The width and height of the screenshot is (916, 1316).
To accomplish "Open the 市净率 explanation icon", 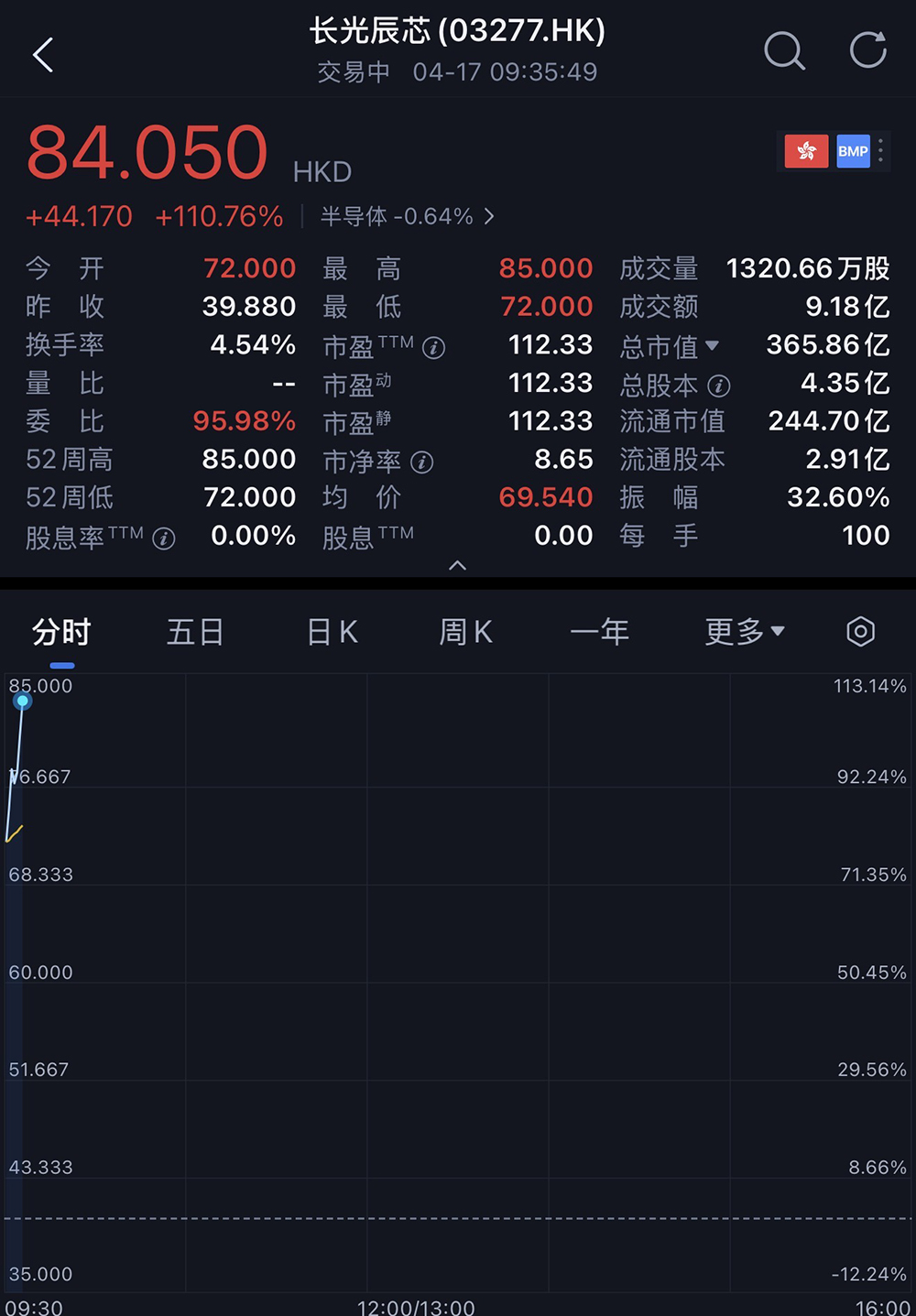I will 421,463.
